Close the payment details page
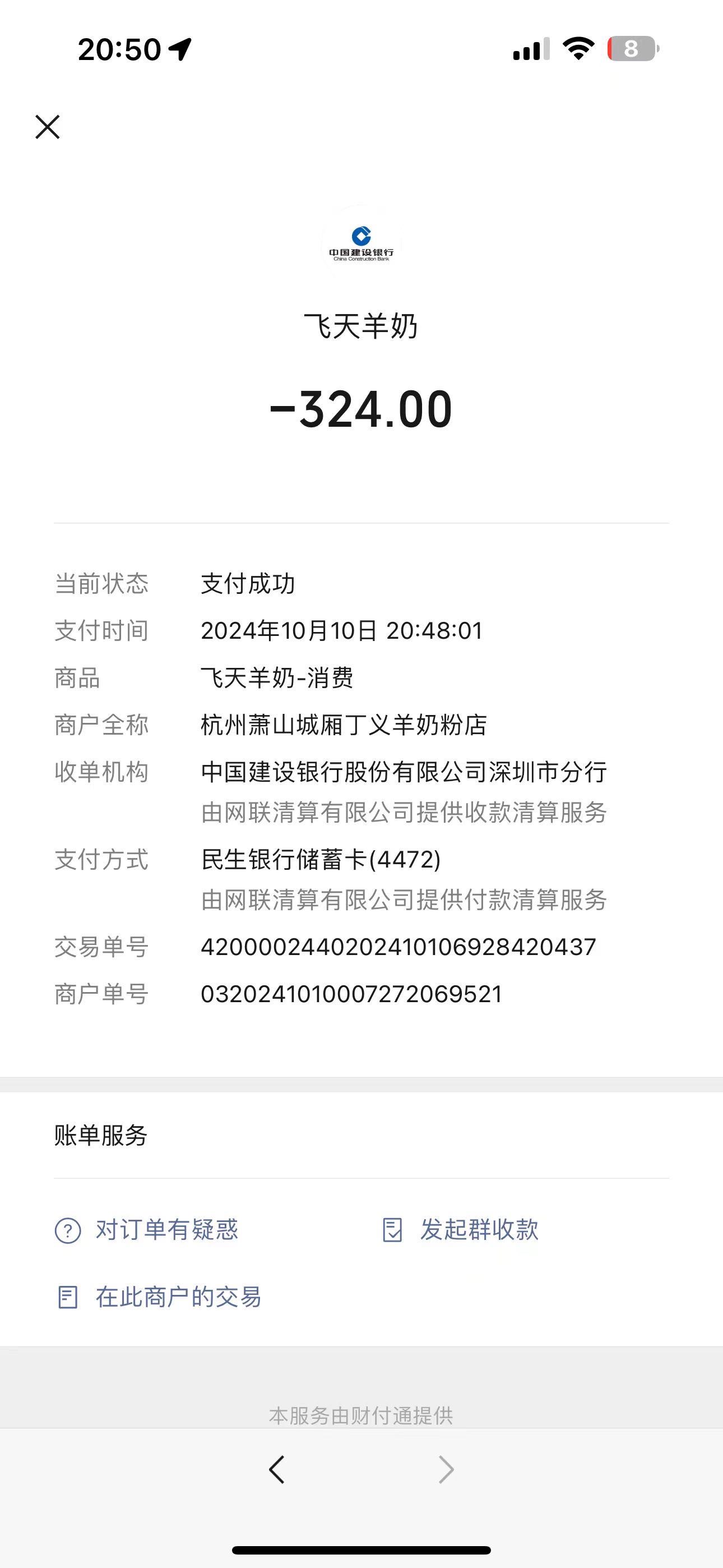This screenshot has height=1568, width=723. [48, 127]
